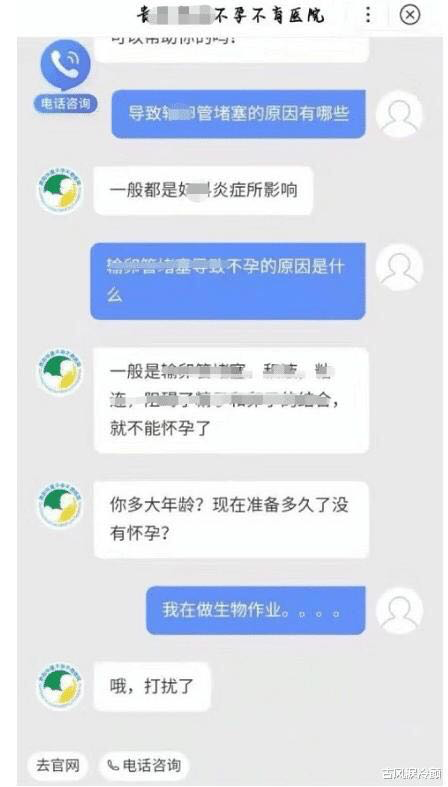Screen dimensions: 448x787
Task: Tap the bottom 电话咨询 call chip
Action: point(144,765)
